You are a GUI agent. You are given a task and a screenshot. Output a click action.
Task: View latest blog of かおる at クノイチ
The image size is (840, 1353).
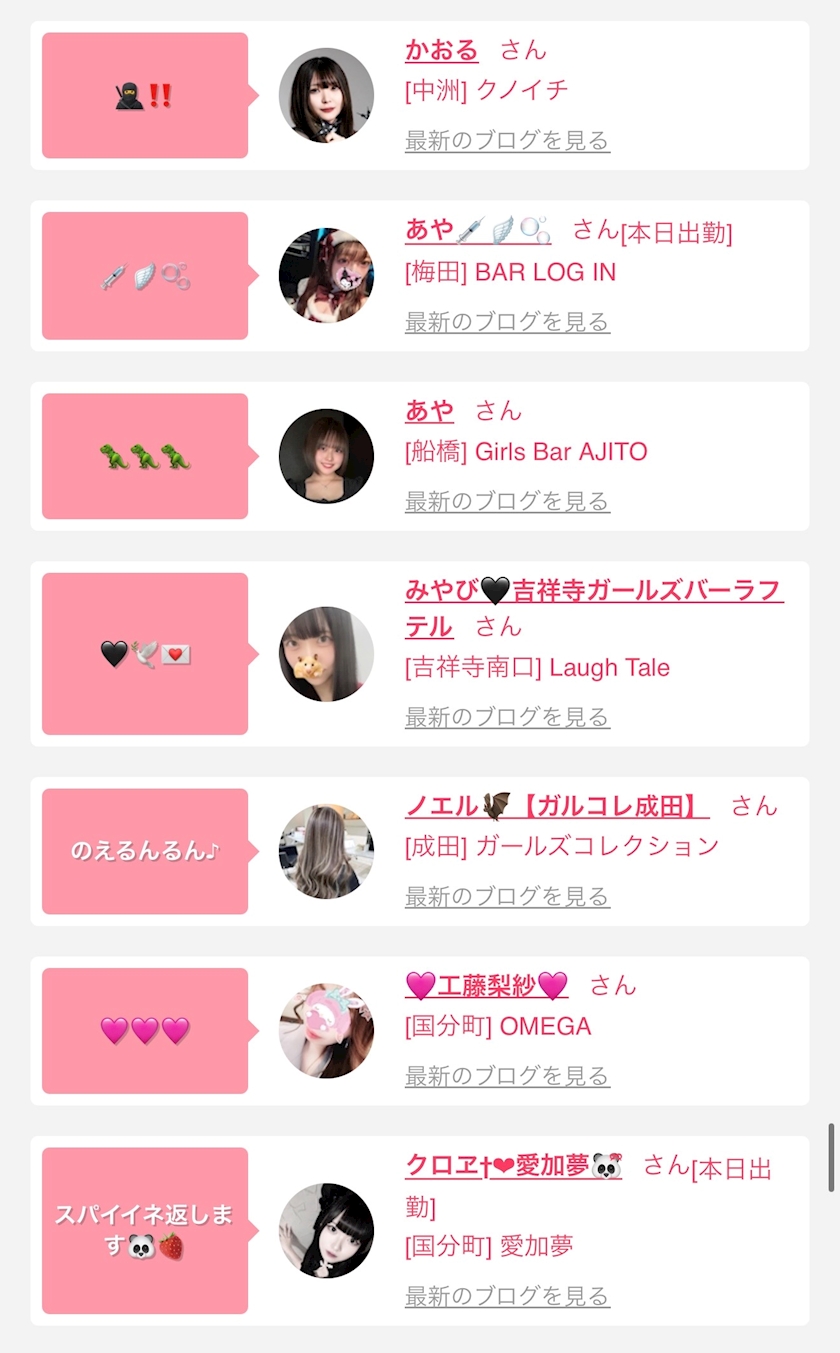507,141
